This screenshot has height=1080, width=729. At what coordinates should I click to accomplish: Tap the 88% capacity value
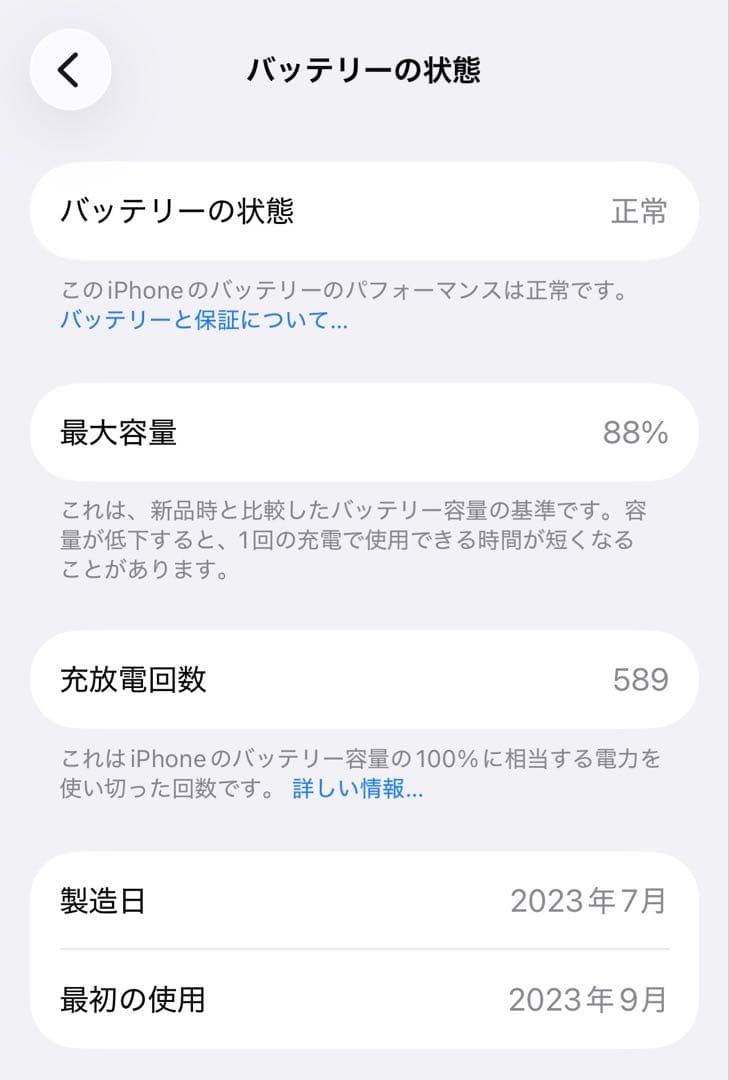(636, 432)
